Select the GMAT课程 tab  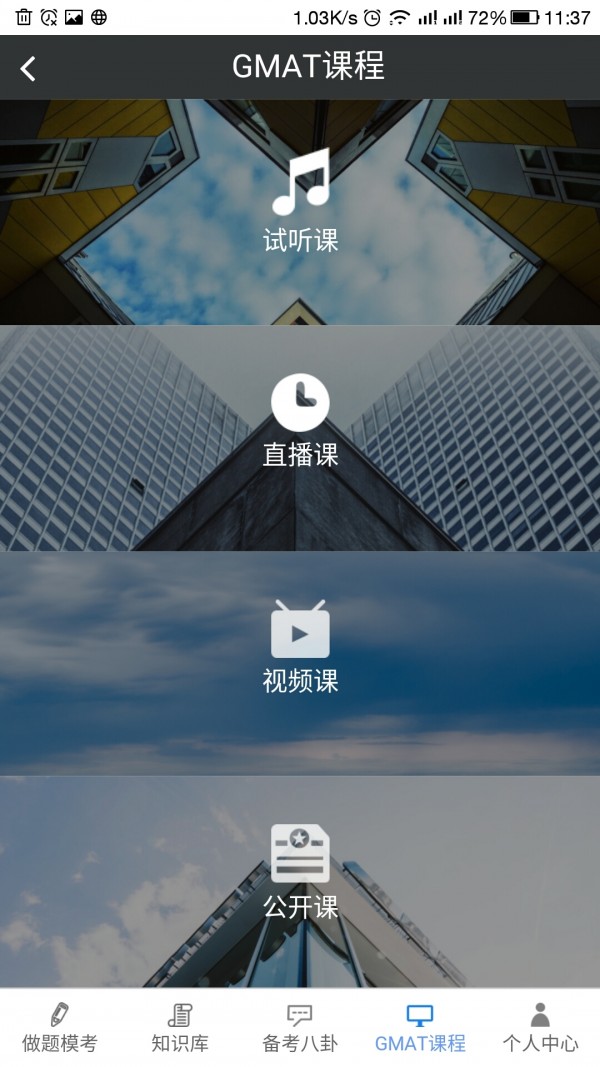pyautogui.click(x=420, y=1028)
